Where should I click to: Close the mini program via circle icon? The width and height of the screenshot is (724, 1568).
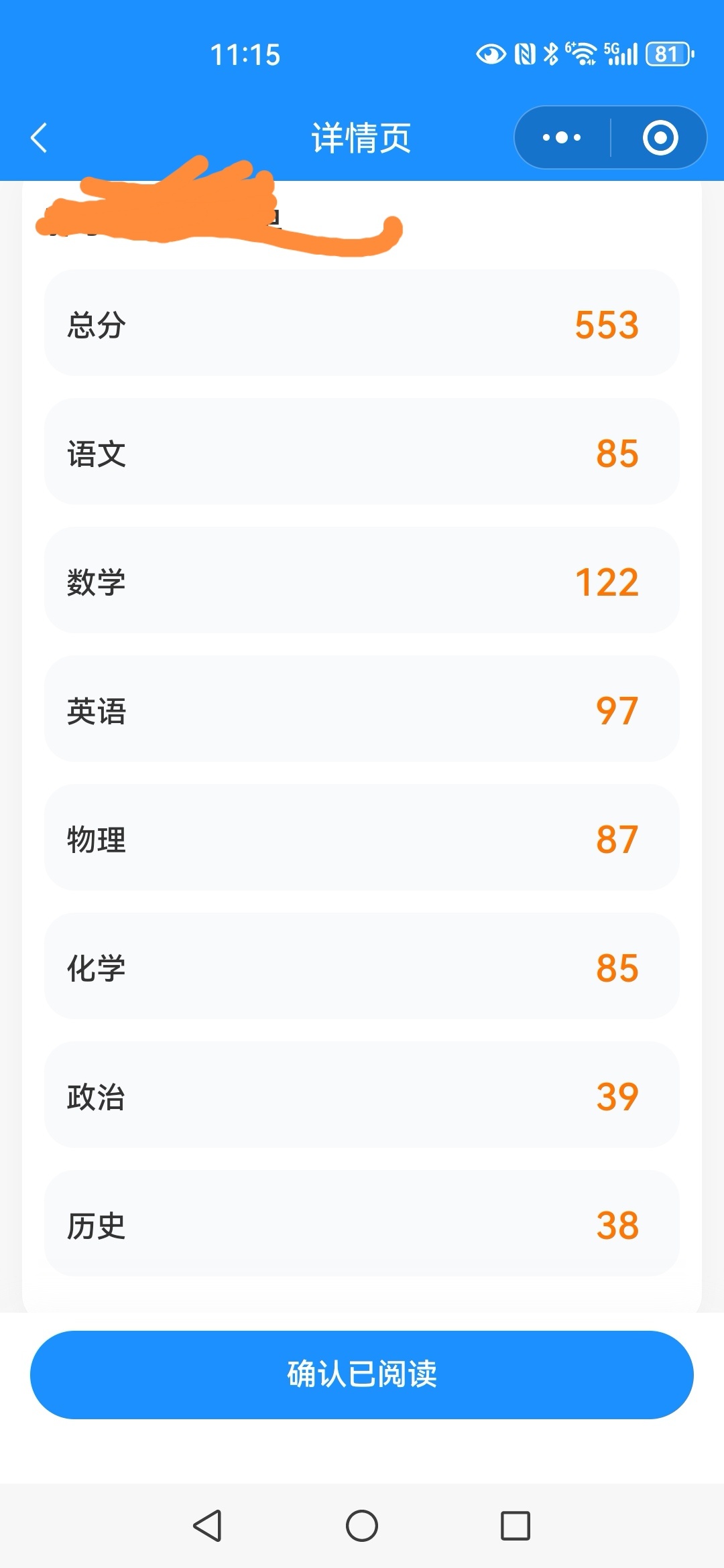[660, 138]
